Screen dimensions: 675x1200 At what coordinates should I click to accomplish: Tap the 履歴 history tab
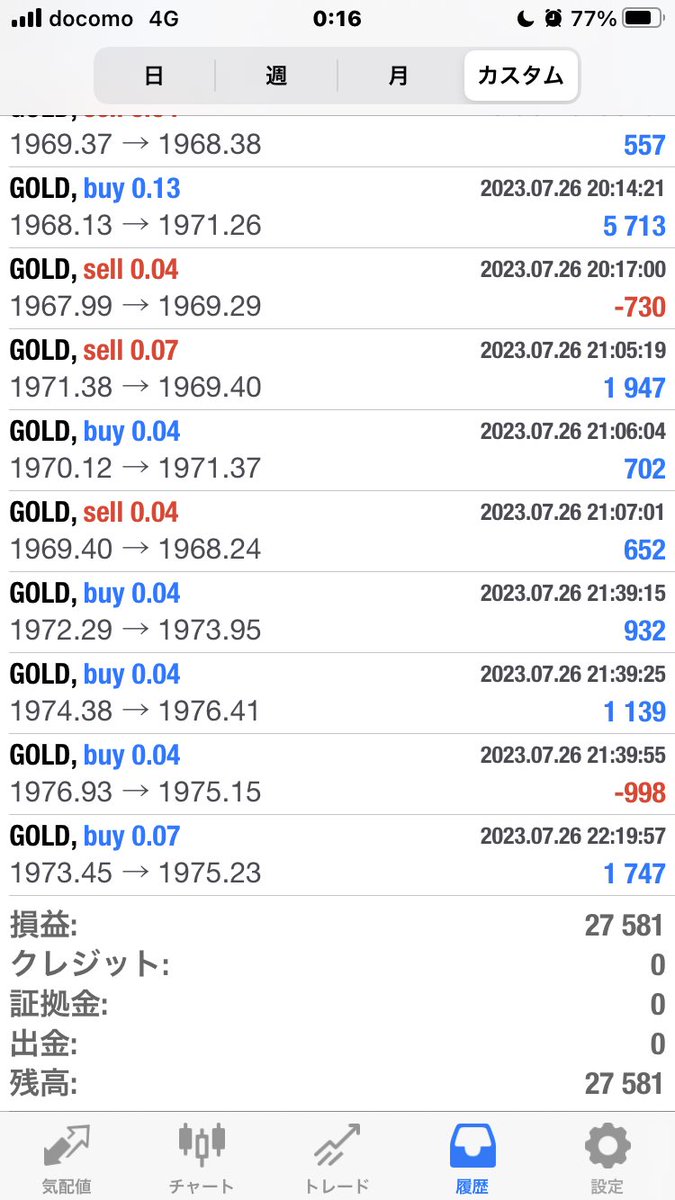tap(472, 1157)
